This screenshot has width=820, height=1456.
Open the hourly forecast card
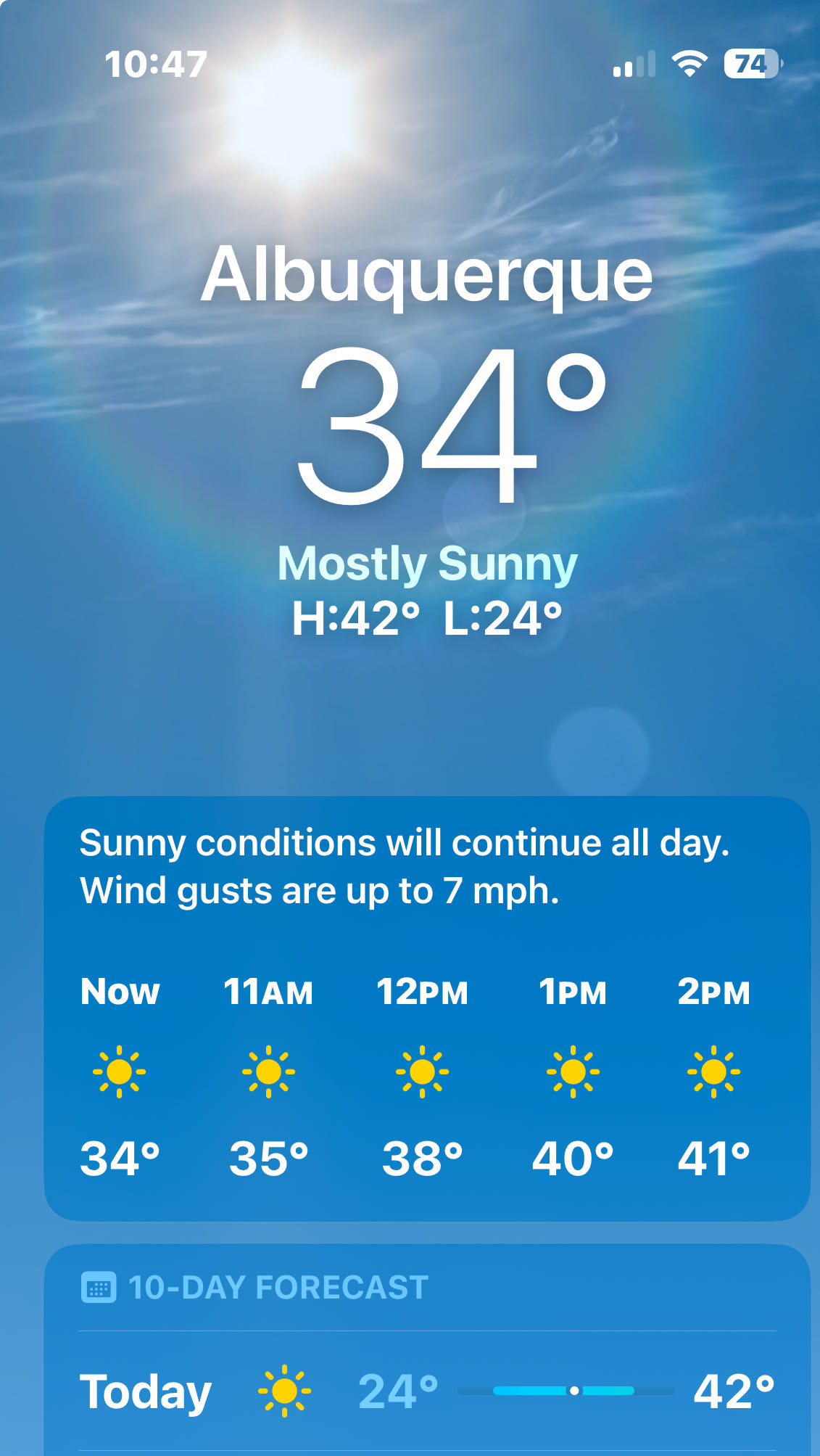[x=427, y=1008]
